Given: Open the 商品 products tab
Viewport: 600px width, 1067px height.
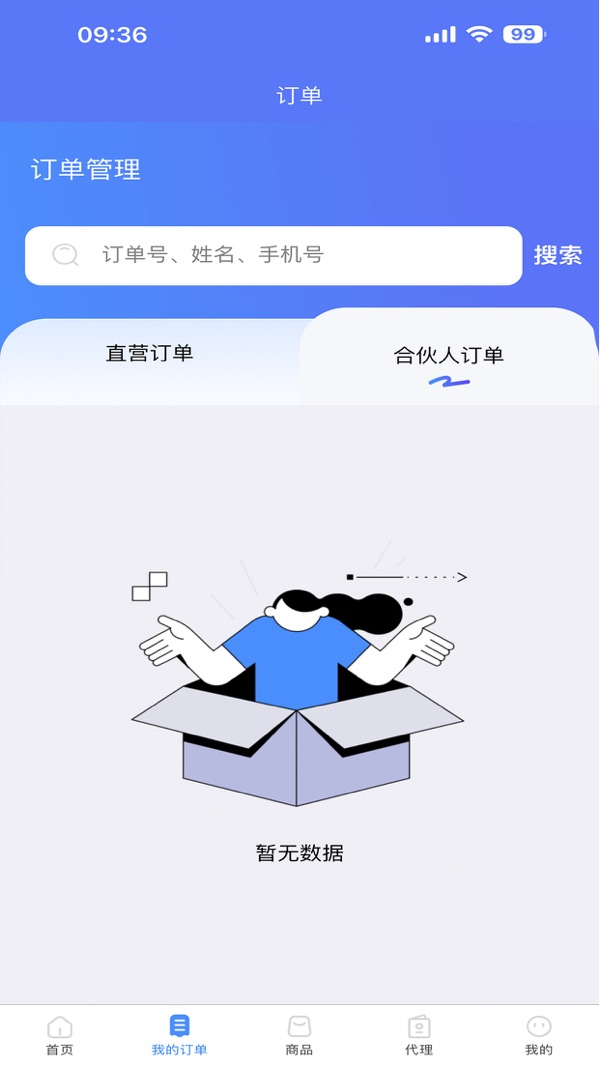Looking at the screenshot, I should [x=299, y=1035].
